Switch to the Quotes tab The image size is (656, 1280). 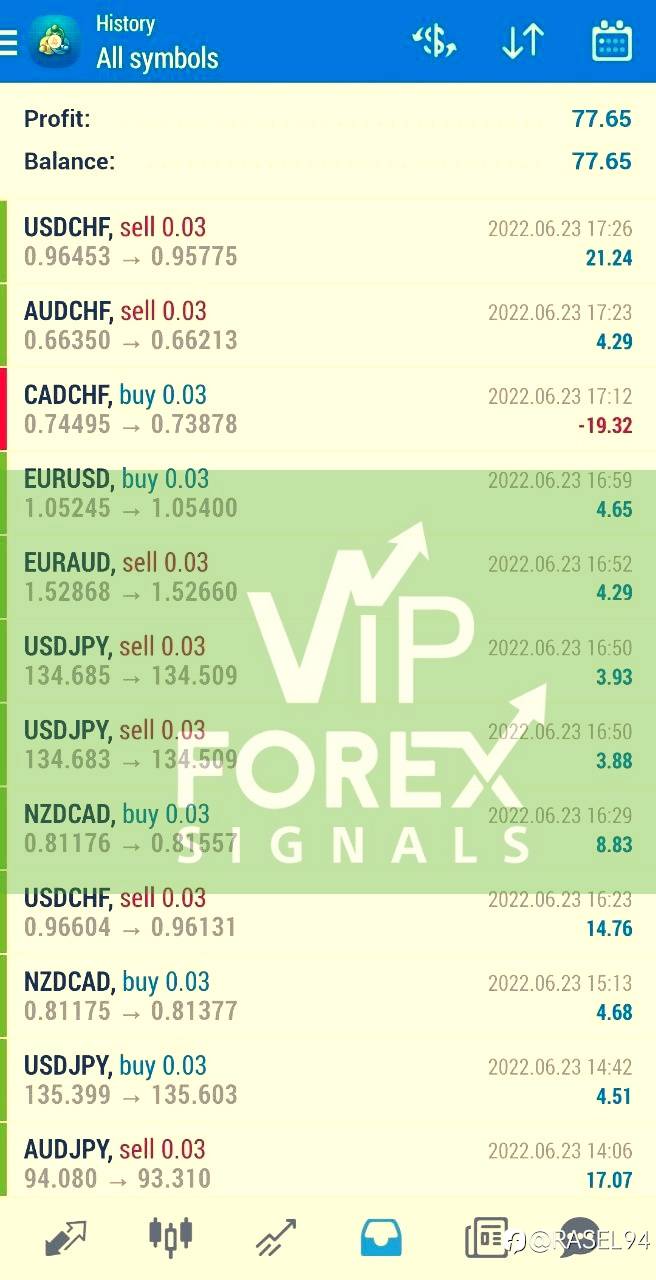click(x=66, y=1238)
